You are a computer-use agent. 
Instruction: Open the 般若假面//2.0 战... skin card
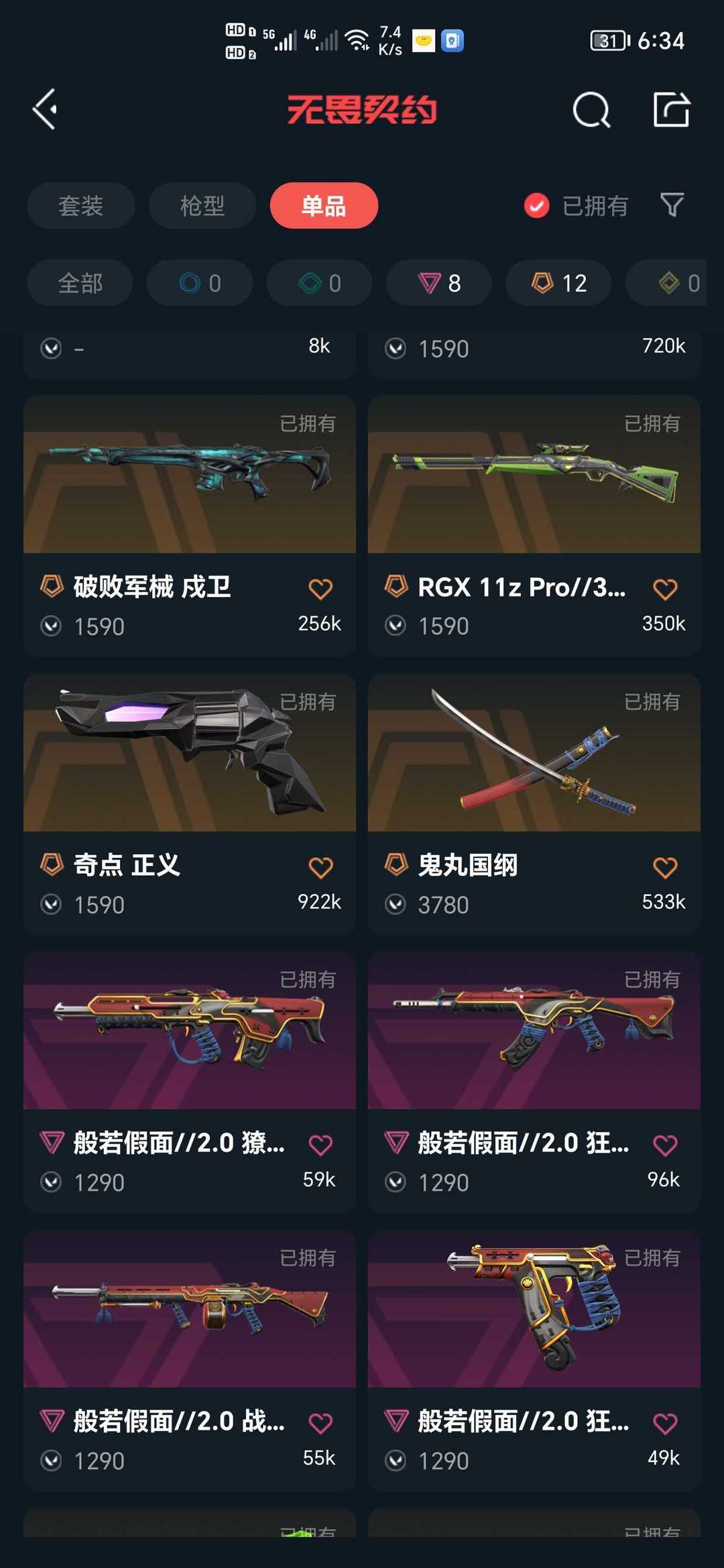[x=190, y=1360]
